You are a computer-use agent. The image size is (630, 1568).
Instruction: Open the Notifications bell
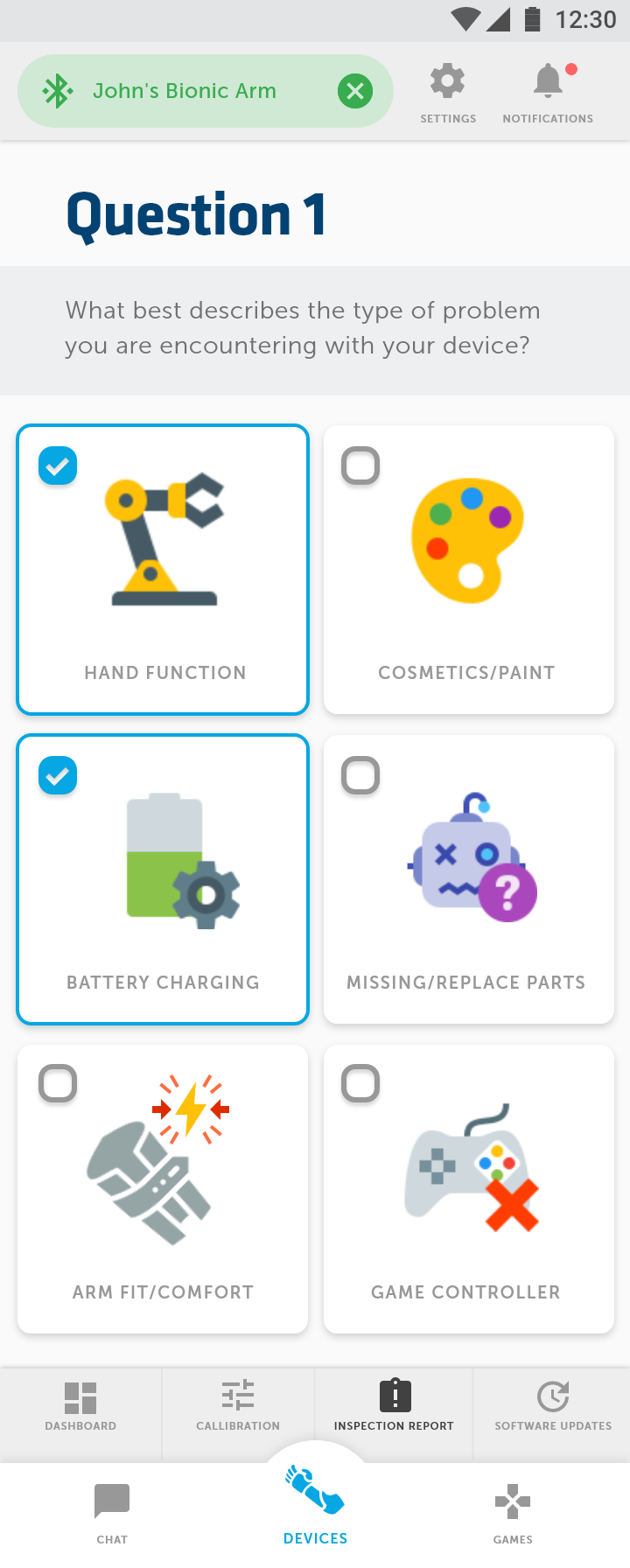click(x=548, y=92)
